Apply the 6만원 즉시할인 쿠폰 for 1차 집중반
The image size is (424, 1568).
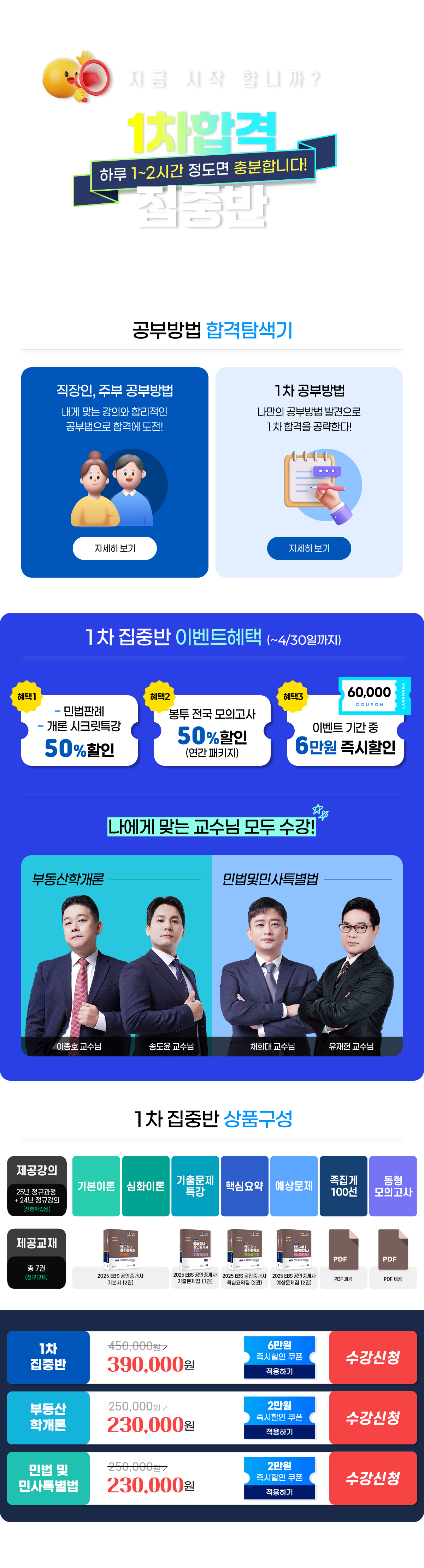pos(279,1371)
